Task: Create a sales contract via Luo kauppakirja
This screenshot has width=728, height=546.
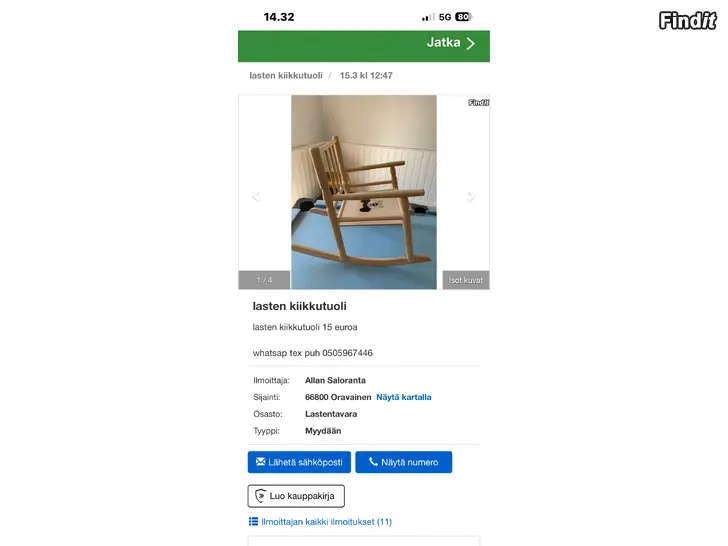Action: click(x=296, y=496)
